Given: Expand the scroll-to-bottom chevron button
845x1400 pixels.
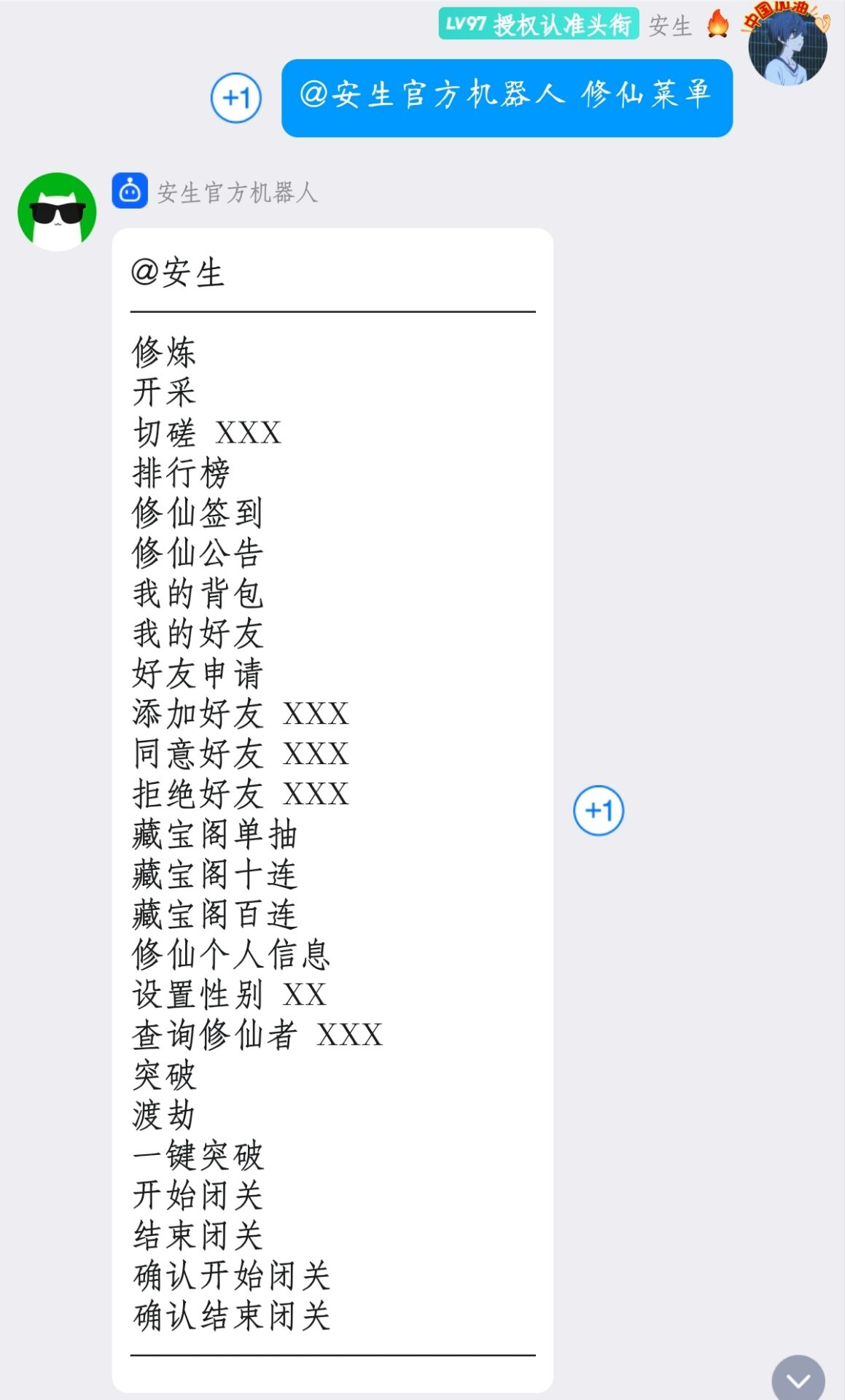Looking at the screenshot, I should click(799, 1374).
